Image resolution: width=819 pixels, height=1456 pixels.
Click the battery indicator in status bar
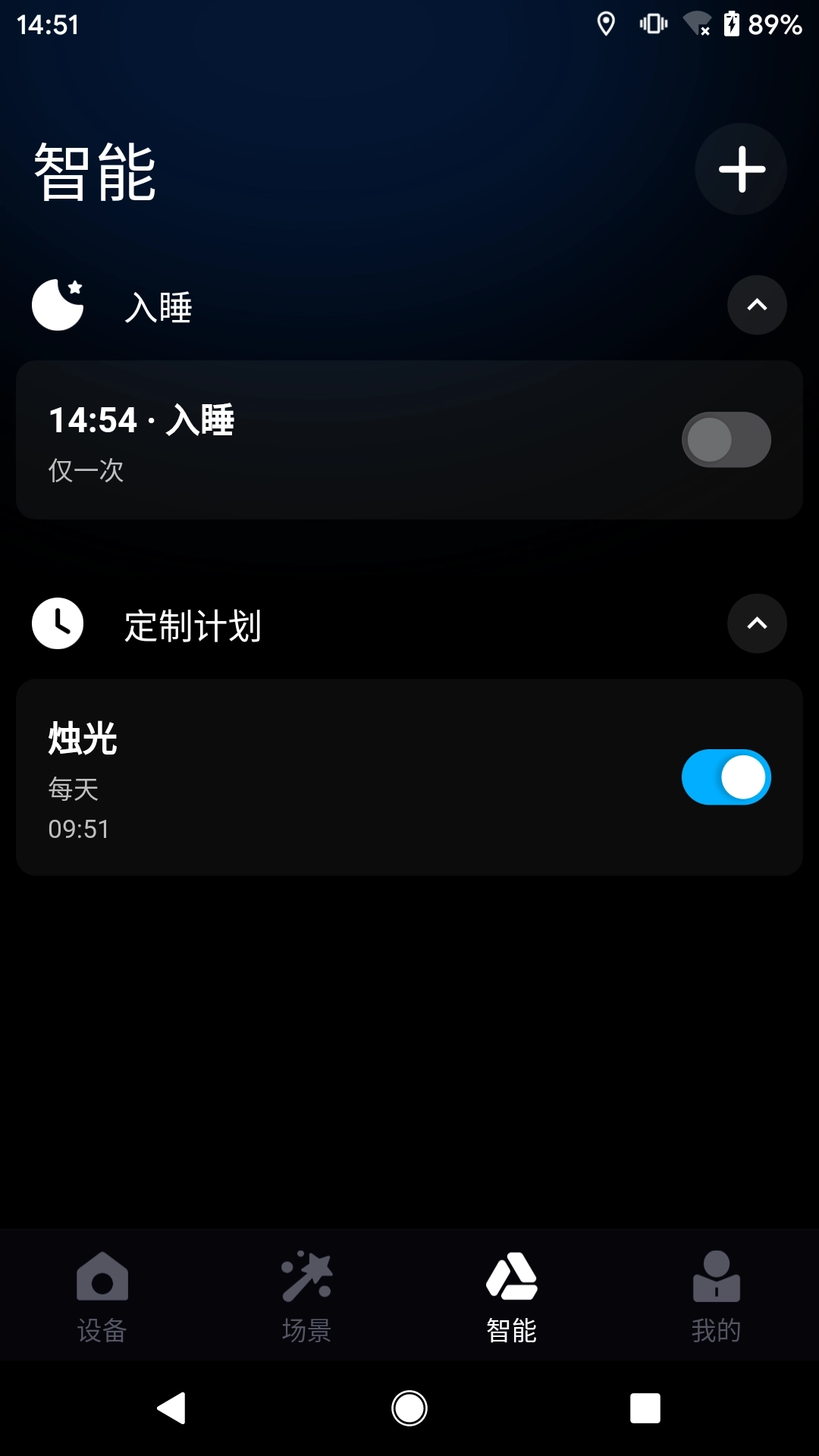731,23
